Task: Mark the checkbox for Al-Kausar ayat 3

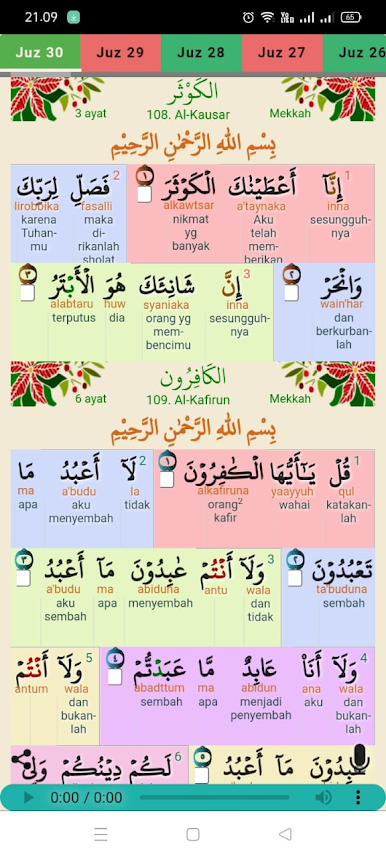Action: pos(27,293)
